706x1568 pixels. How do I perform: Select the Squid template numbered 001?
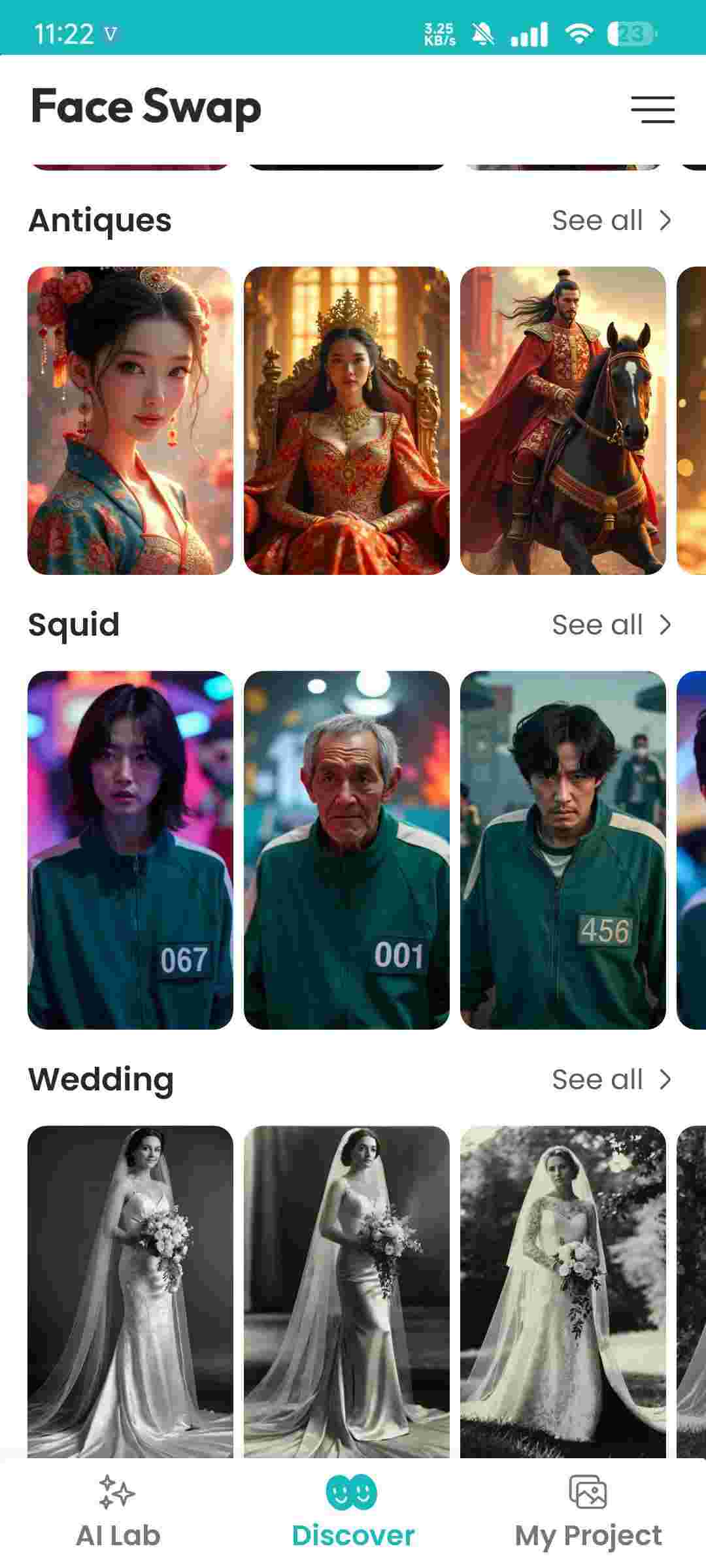pos(346,850)
